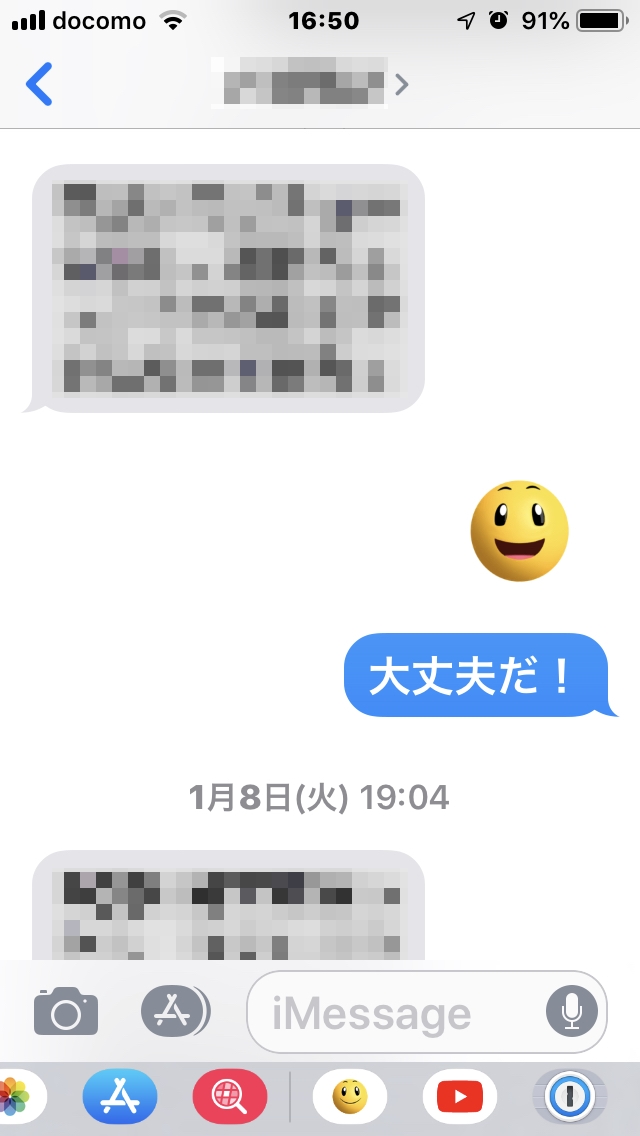
Task: Toggle the iMessage apps drawer button
Action: [x=174, y=1011]
